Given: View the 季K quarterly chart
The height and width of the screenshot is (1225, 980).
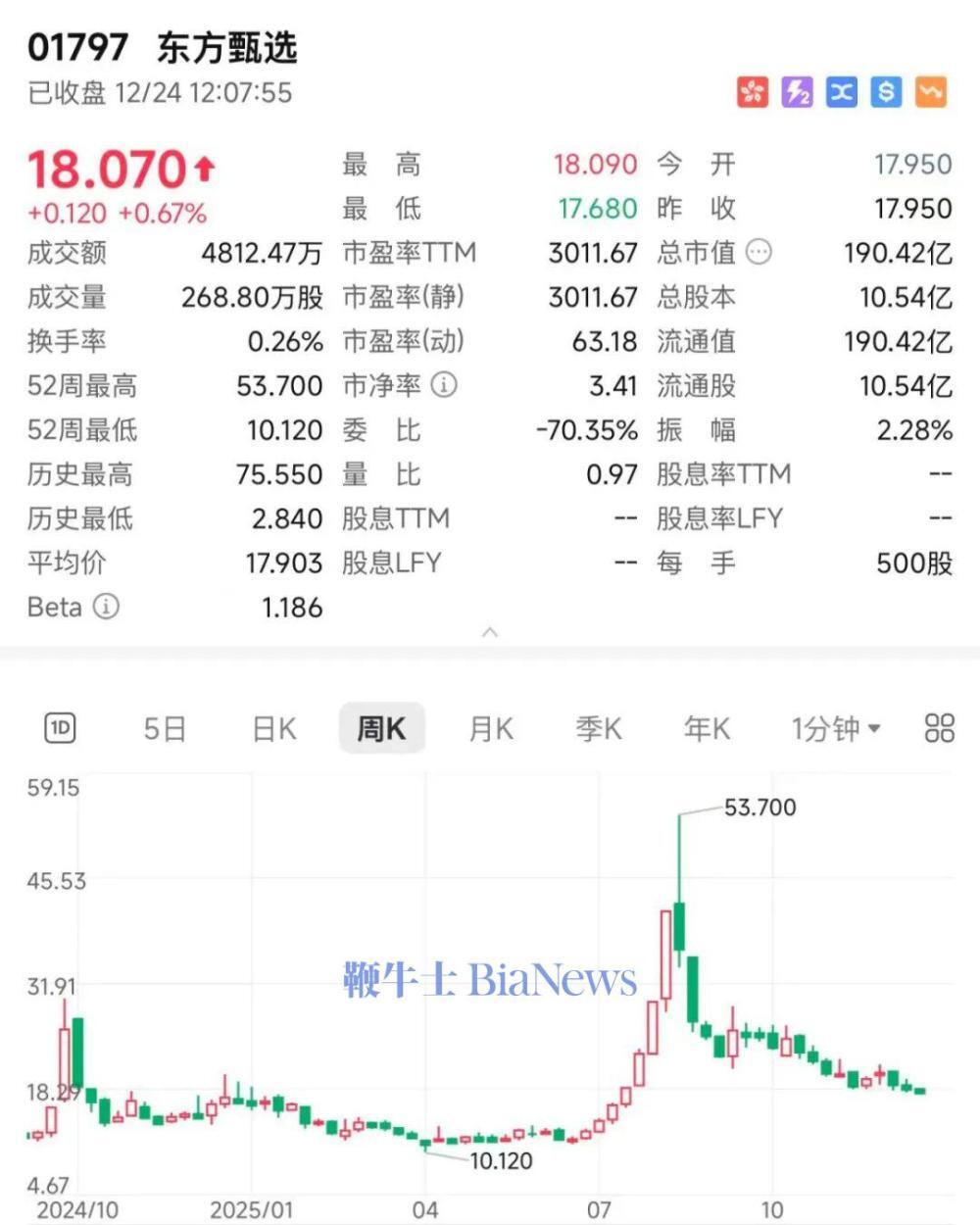Looking at the screenshot, I should (599, 729).
